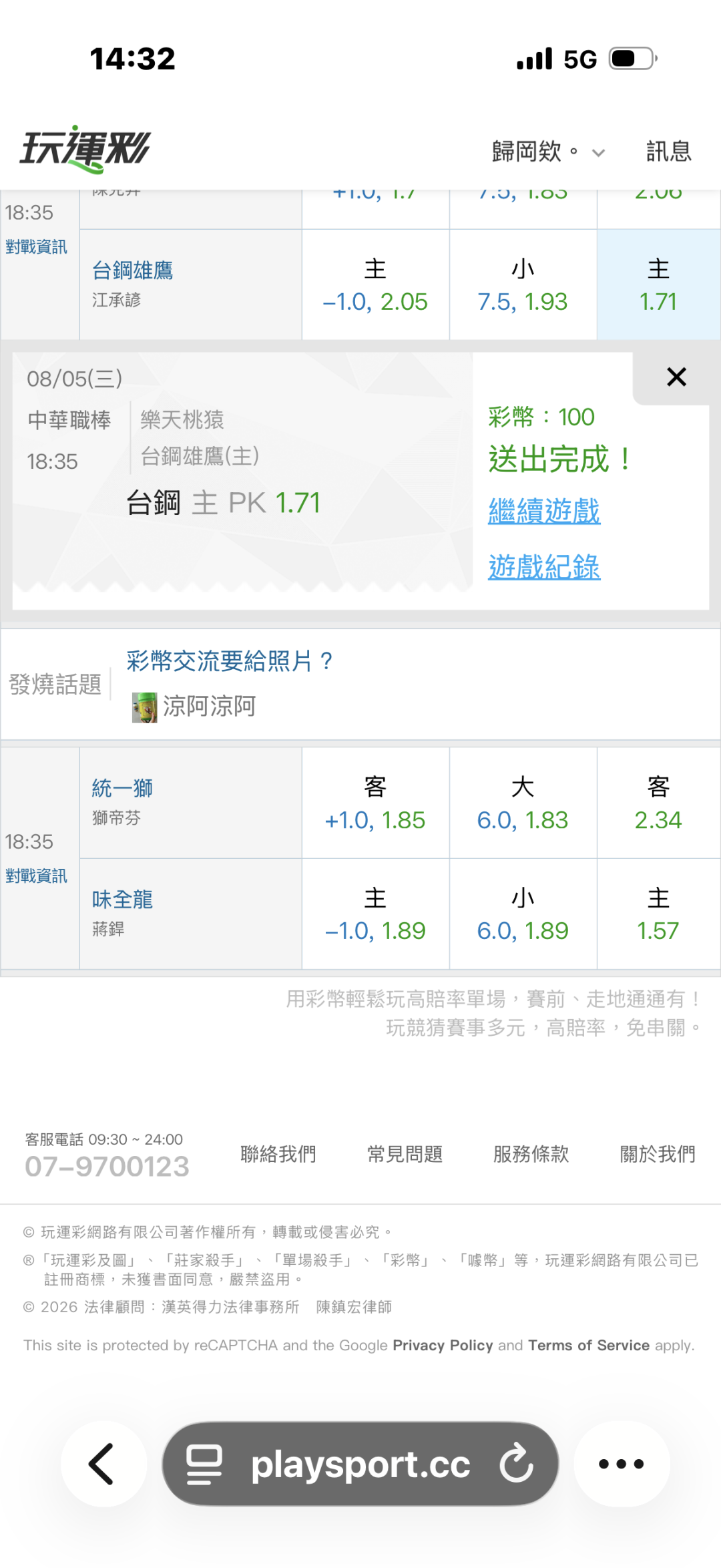Open 訊息 messages
This screenshot has height=1568, width=721.
[669, 152]
